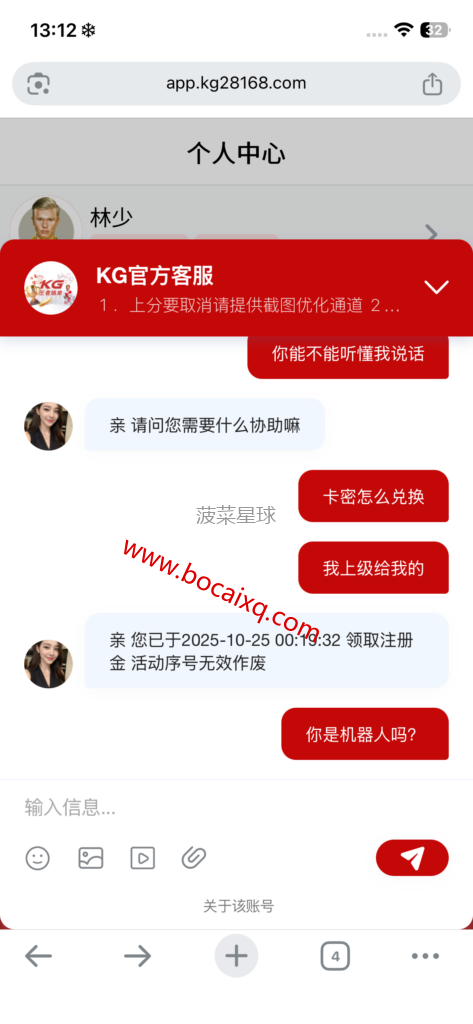Screen dimensions: 473x1024
Task: Open the 关于该账号 link
Action: pyautogui.click(x=238, y=906)
